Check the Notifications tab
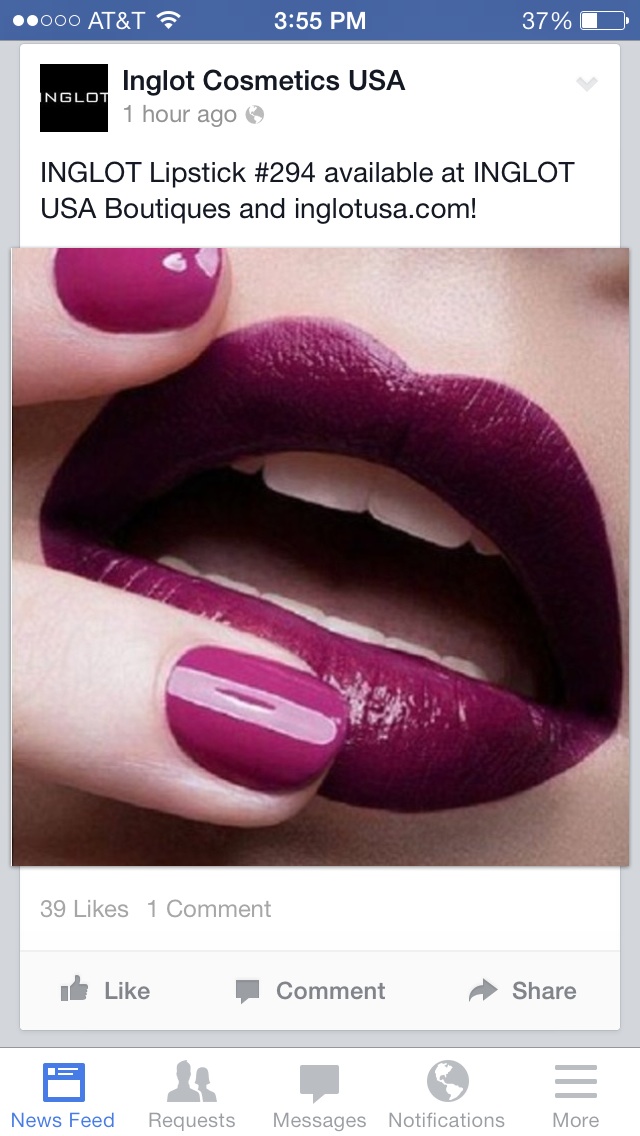The width and height of the screenshot is (640, 1136). pyautogui.click(x=446, y=1095)
